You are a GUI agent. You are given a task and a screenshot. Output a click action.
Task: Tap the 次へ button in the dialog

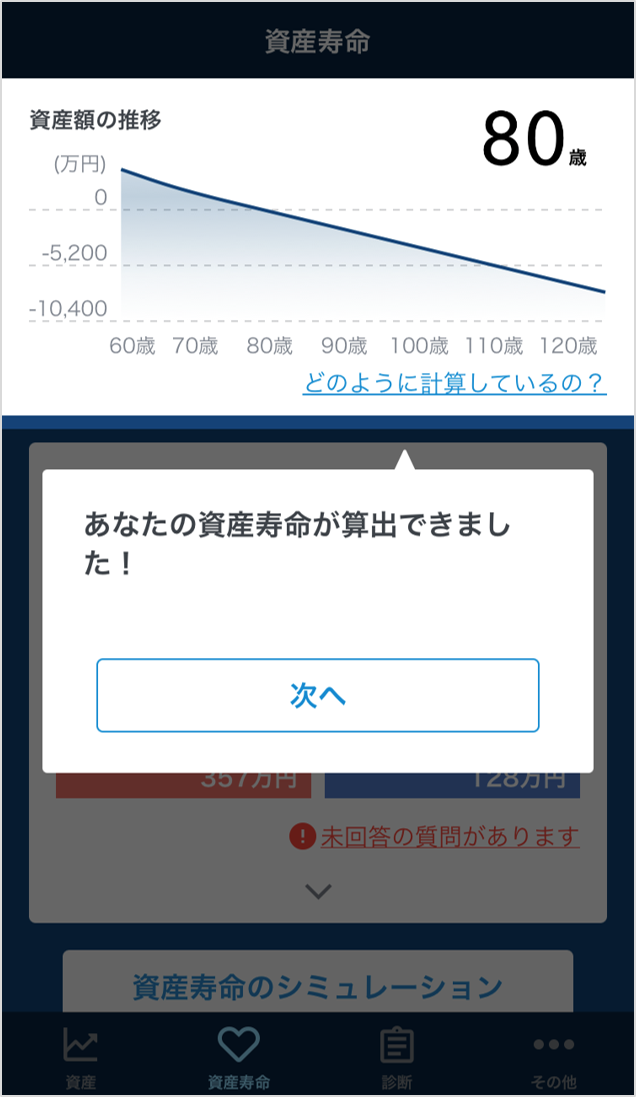point(318,695)
